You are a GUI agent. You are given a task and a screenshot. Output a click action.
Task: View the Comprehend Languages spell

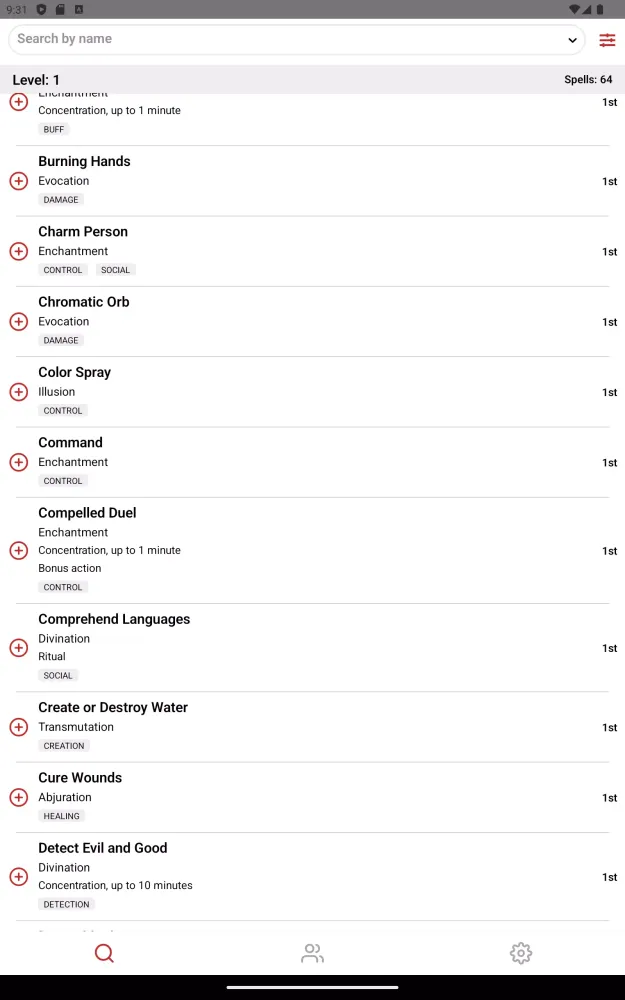[x=114, y=620]
